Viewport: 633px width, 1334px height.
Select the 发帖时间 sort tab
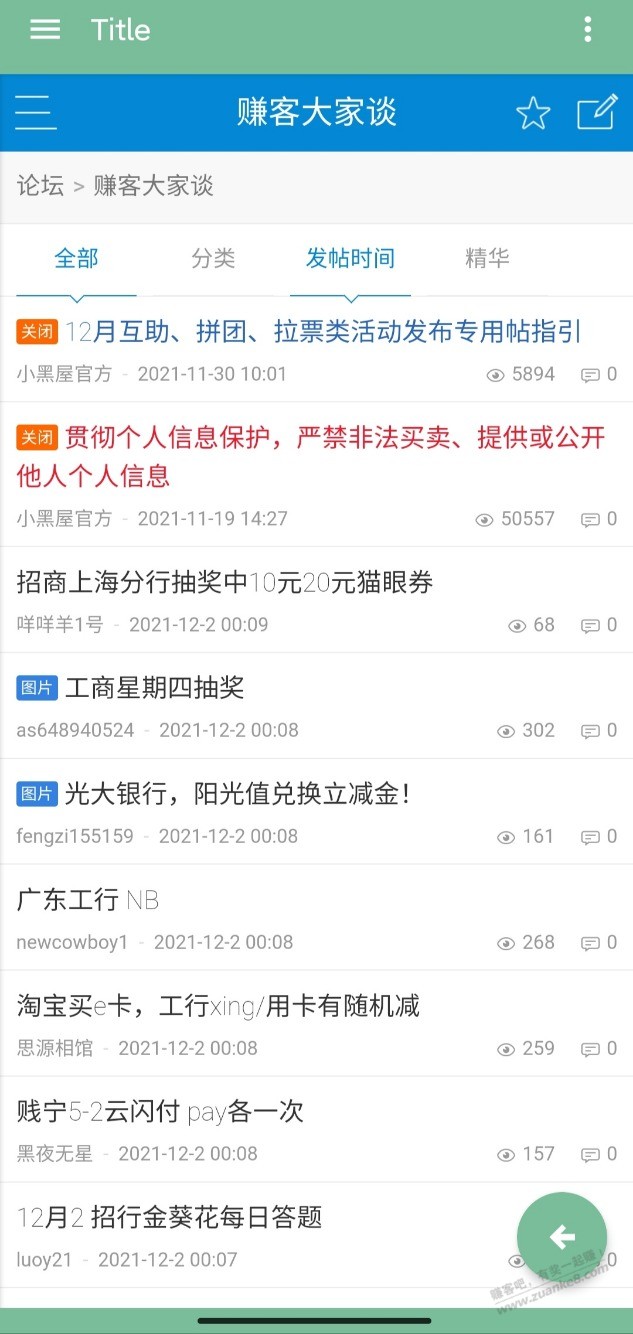pyautogui.click(x=350, y=259)
